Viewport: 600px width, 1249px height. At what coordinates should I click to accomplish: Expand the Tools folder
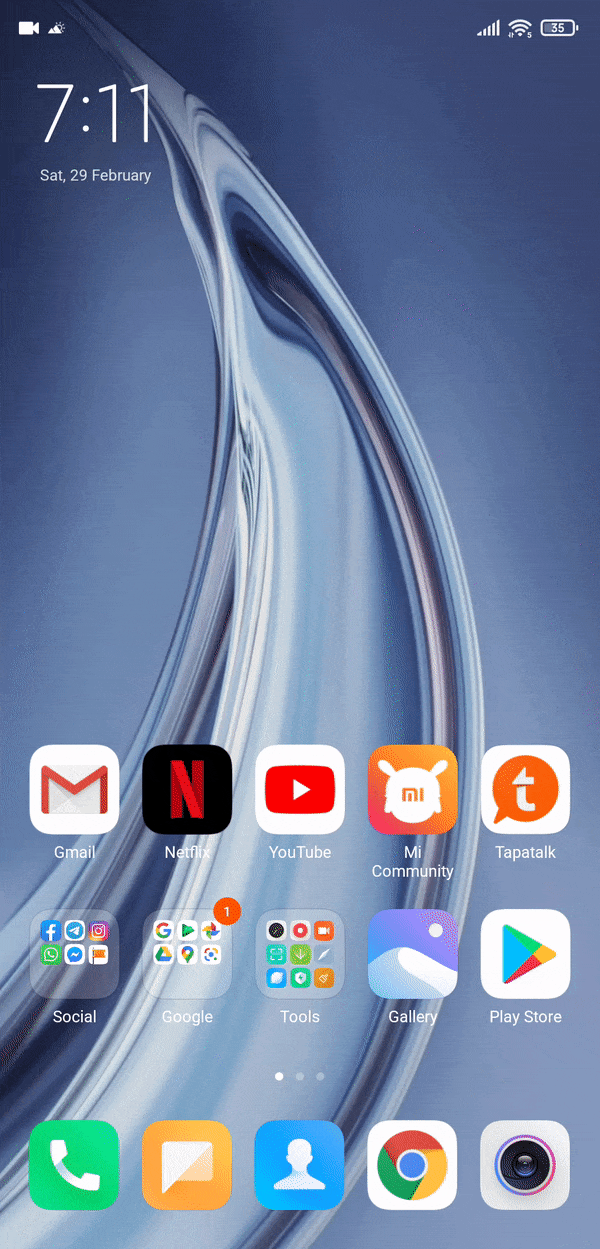pyautogui.click(x=300, y=954)
